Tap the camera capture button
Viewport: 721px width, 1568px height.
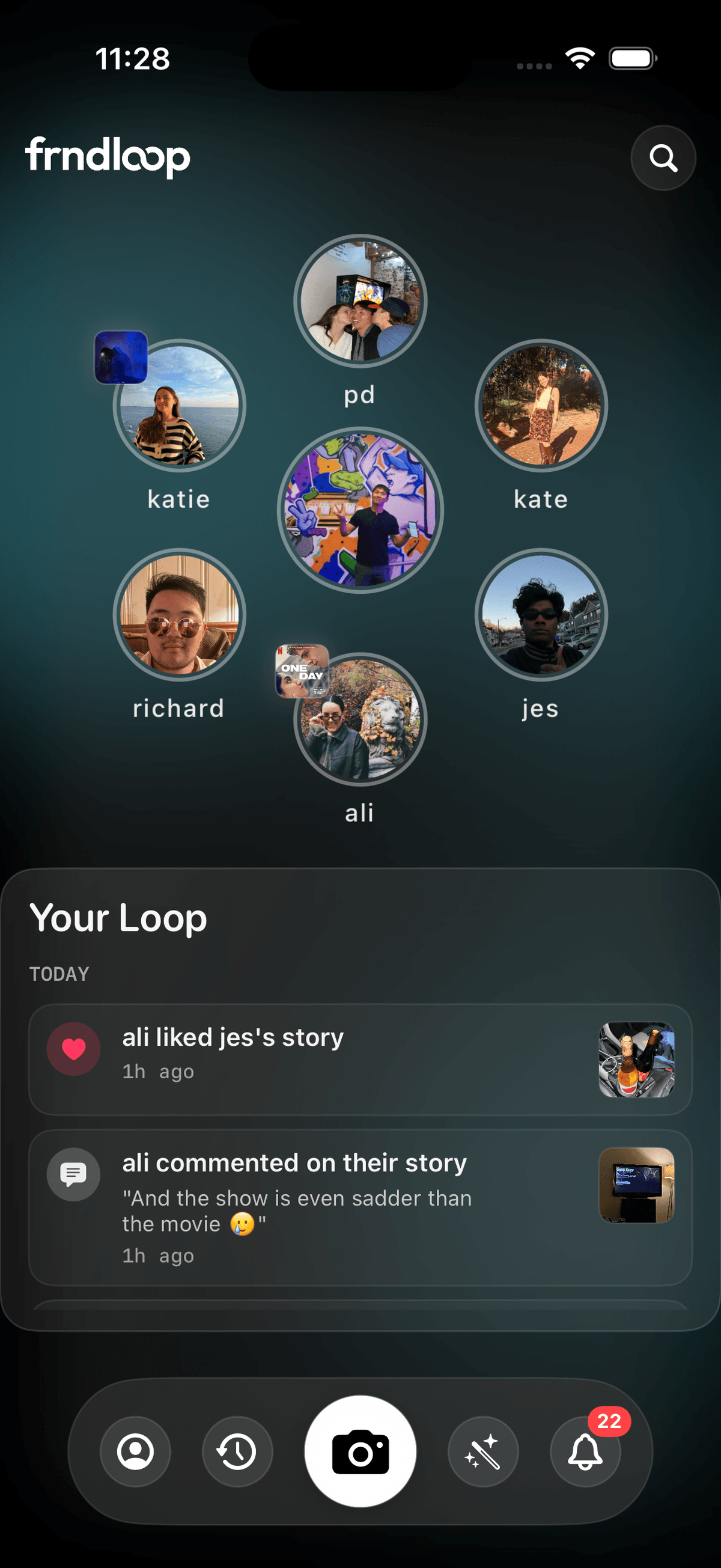point(360,1452)
